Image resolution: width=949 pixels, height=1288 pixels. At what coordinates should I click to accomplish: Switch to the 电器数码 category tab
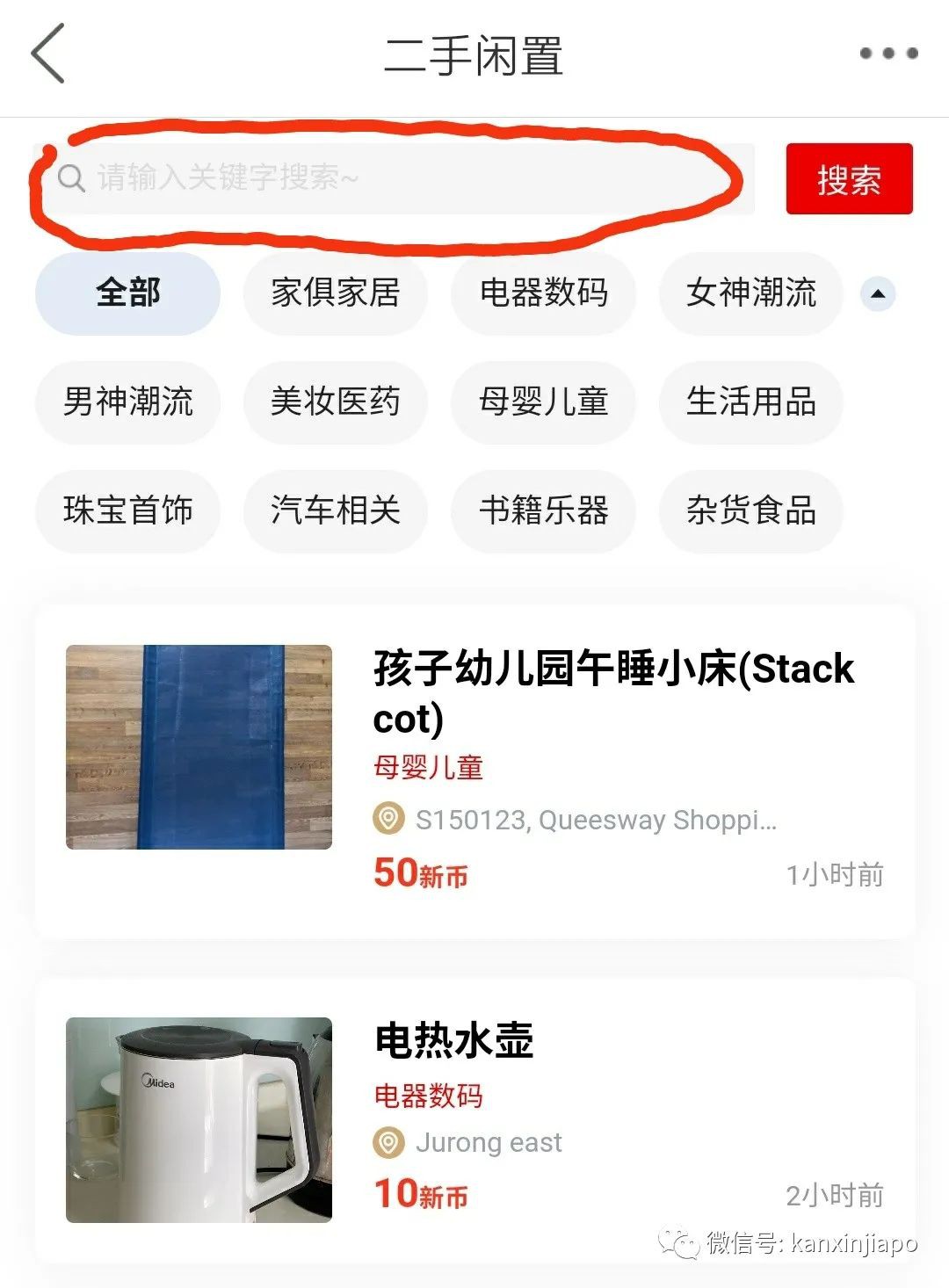pos(542,293)
